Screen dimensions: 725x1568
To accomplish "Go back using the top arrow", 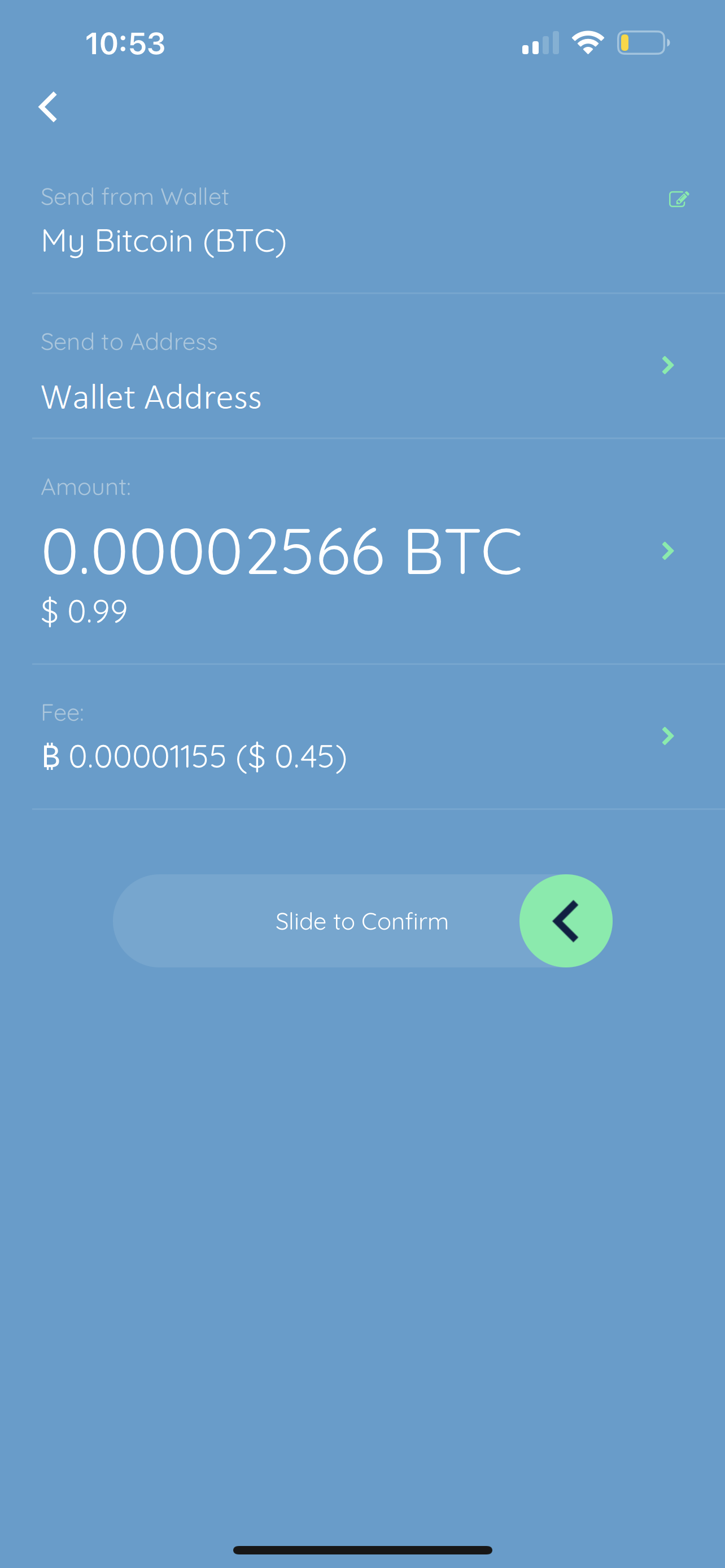I will (48, 107).
